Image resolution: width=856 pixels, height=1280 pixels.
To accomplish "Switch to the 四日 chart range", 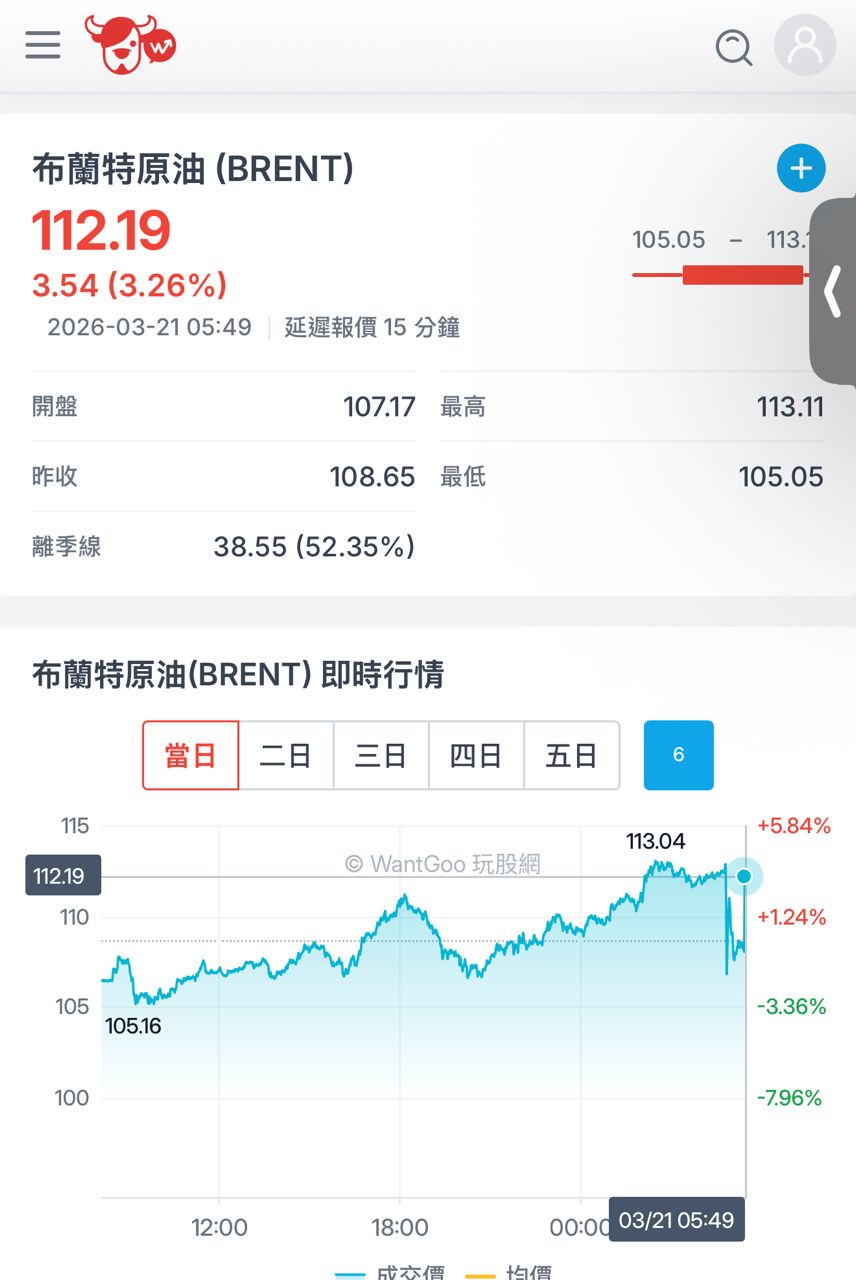I will pos(476,756).
